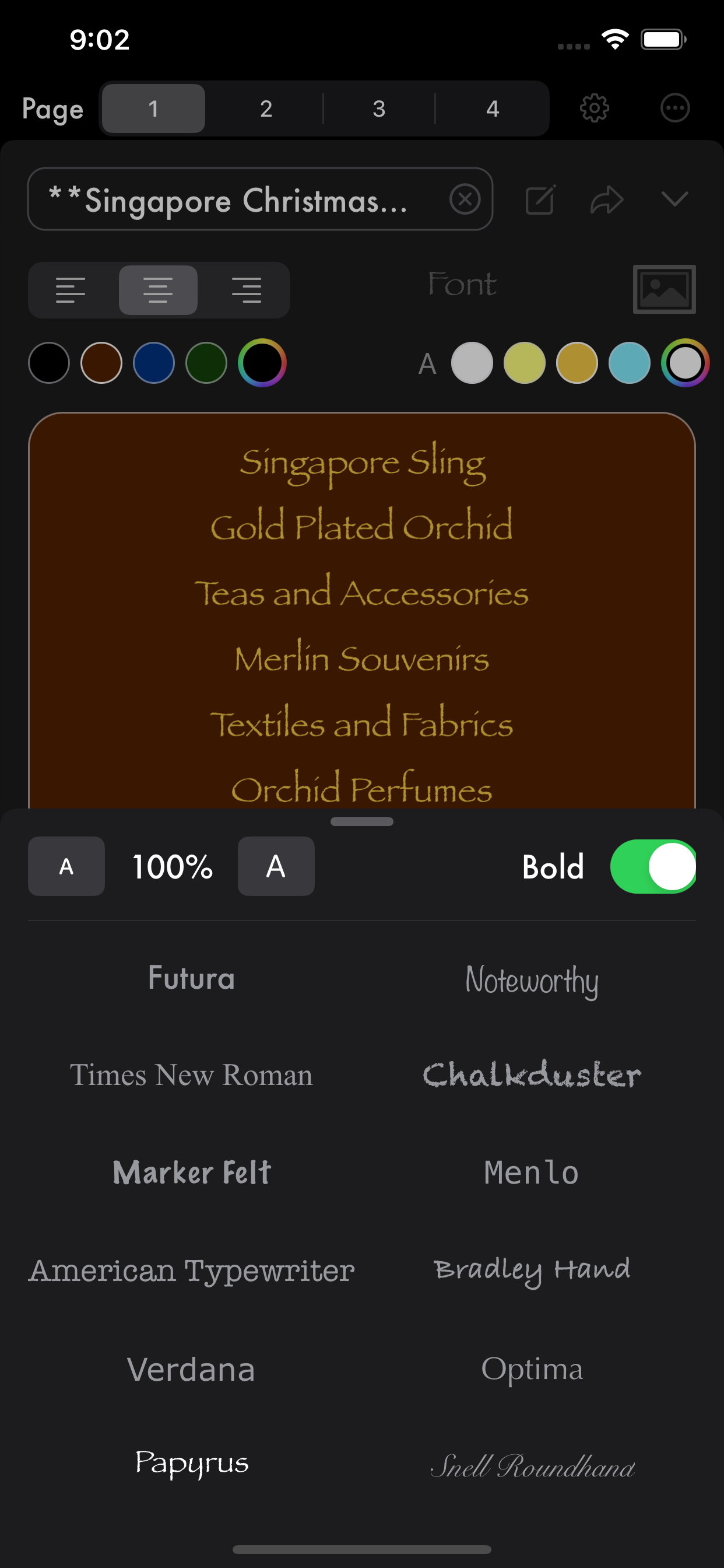
Task: Apply center text alignment
Action: 159,290
